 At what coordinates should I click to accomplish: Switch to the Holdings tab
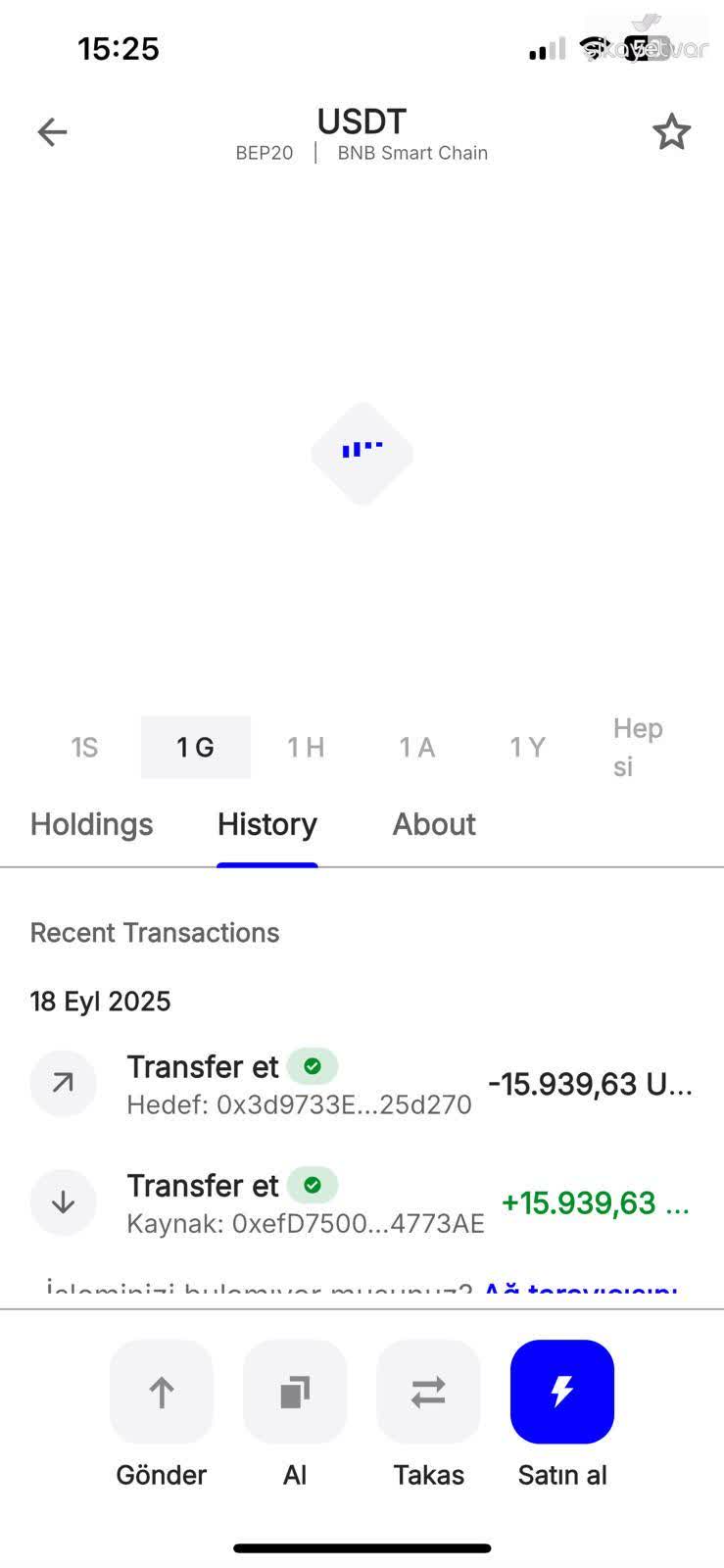(x=91, y=824)
